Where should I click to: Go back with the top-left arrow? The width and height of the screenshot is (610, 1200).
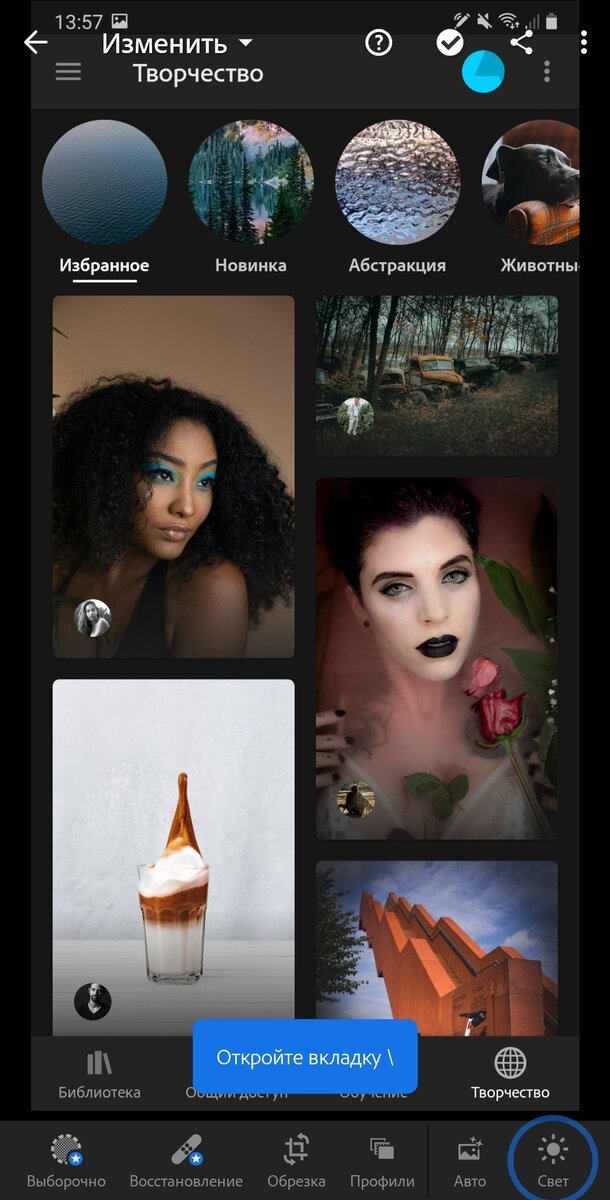[x=36, y=43]
